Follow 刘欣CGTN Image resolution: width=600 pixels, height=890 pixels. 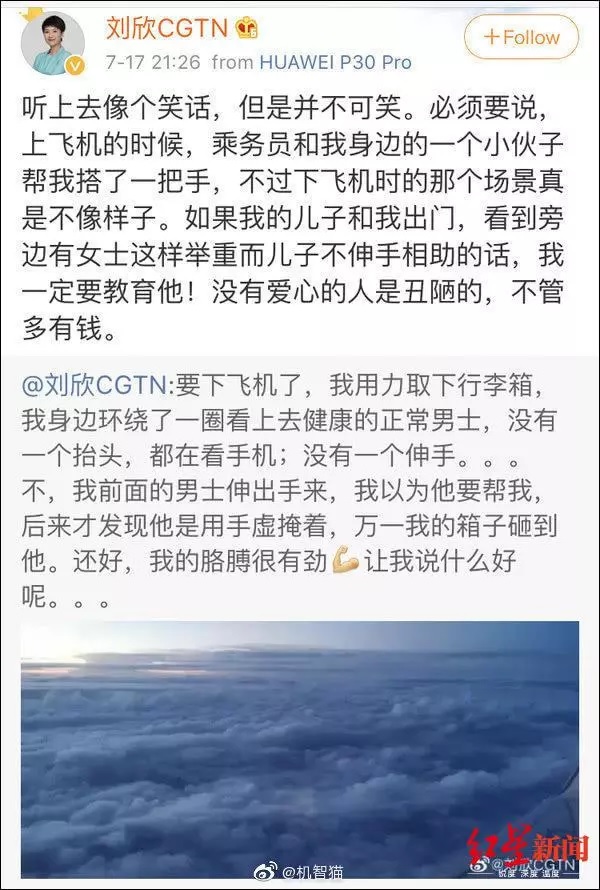[523, 38]
